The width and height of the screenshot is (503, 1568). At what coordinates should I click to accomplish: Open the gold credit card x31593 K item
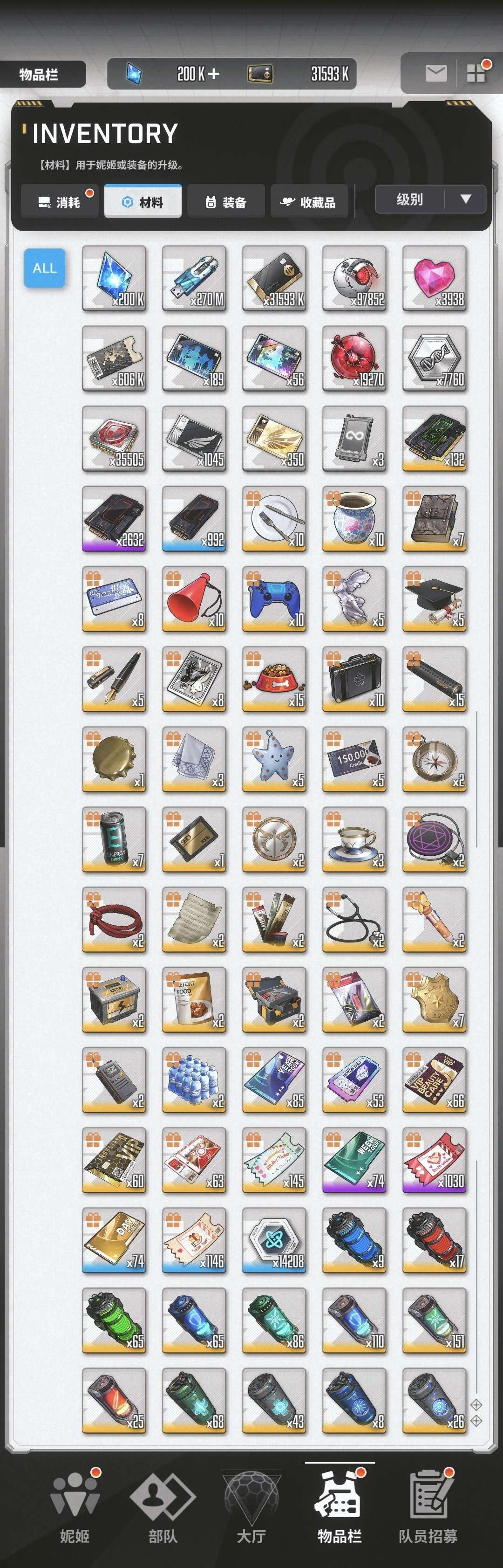pyautogui.click(x=274, y=279)
